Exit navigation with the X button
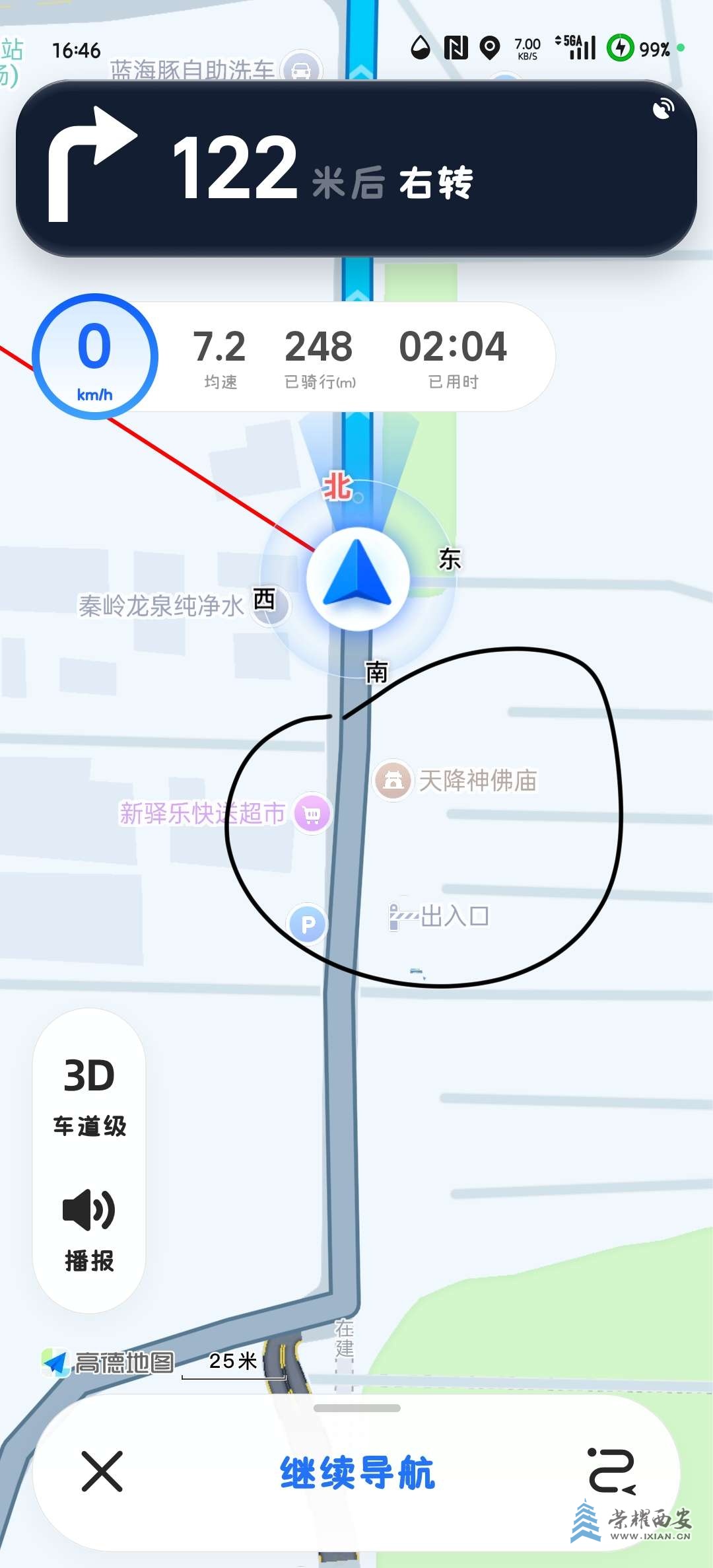 102,1472
